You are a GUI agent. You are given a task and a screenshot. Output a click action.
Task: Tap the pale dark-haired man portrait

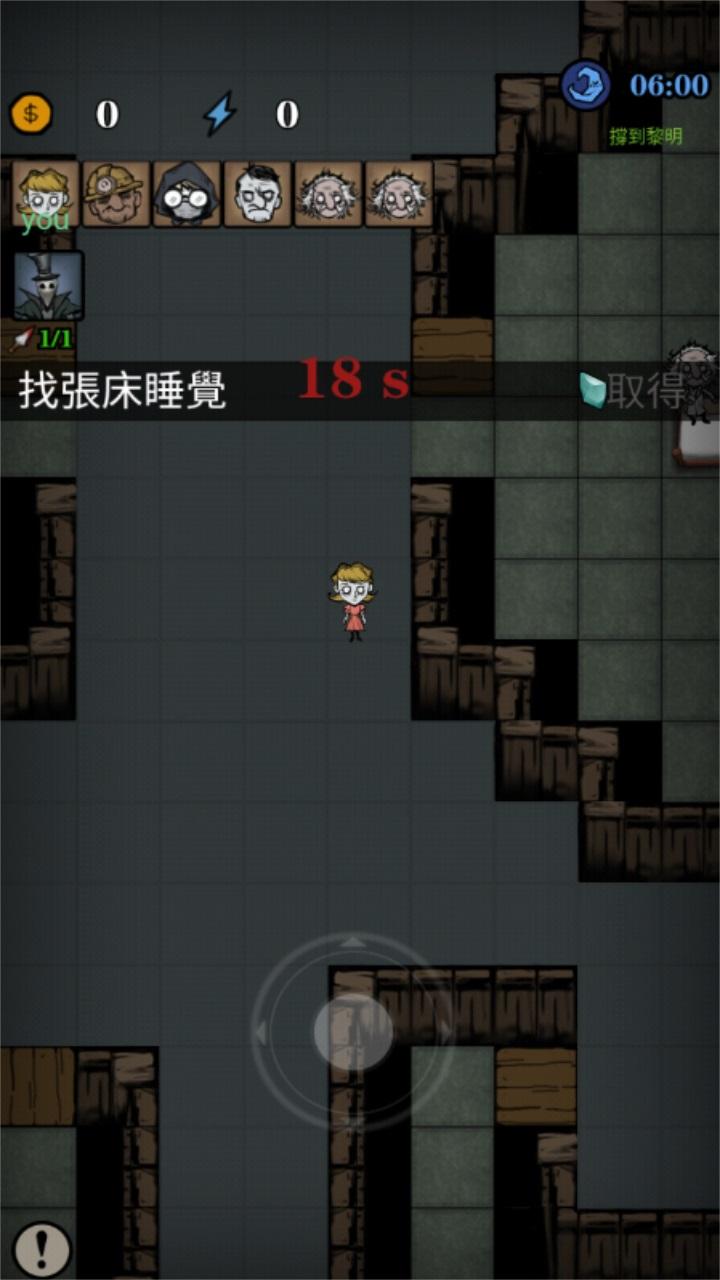coord(258,194)
